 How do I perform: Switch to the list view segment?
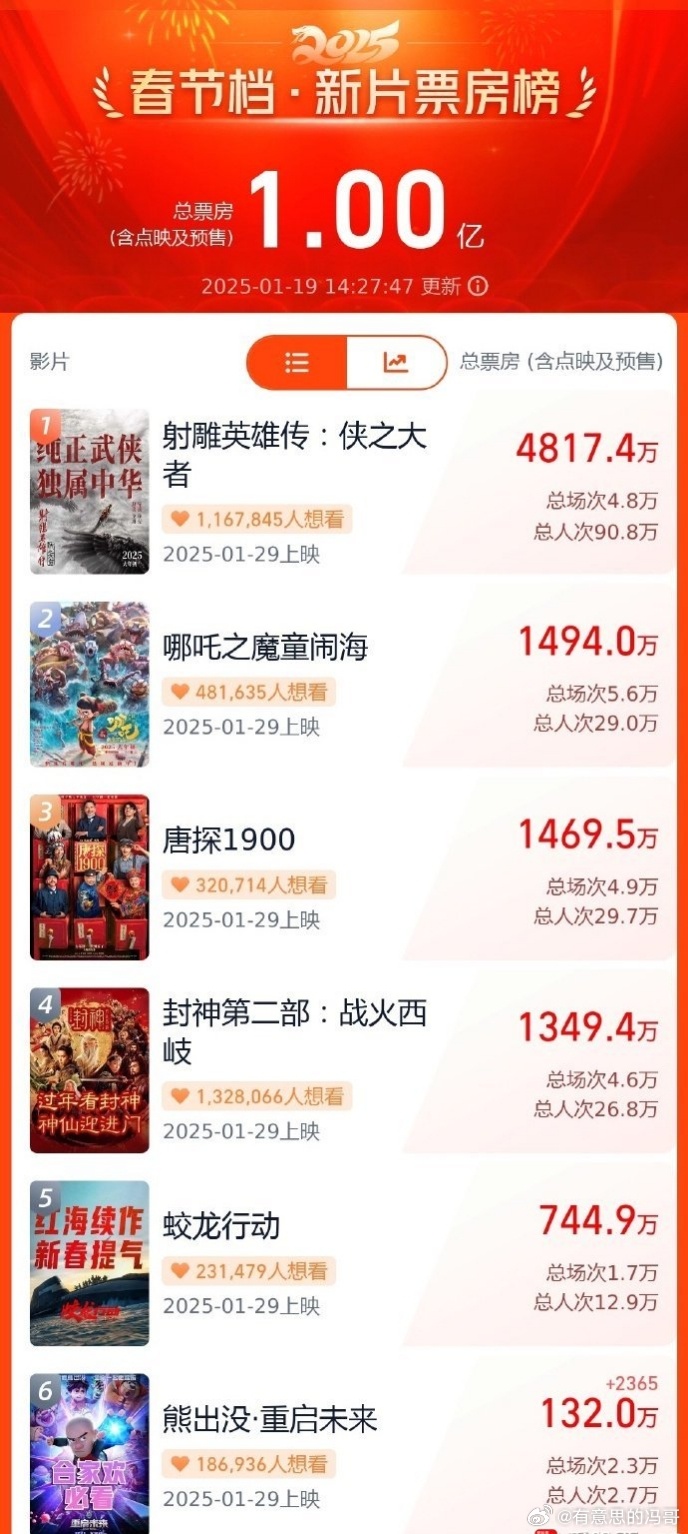click(297, 362)
